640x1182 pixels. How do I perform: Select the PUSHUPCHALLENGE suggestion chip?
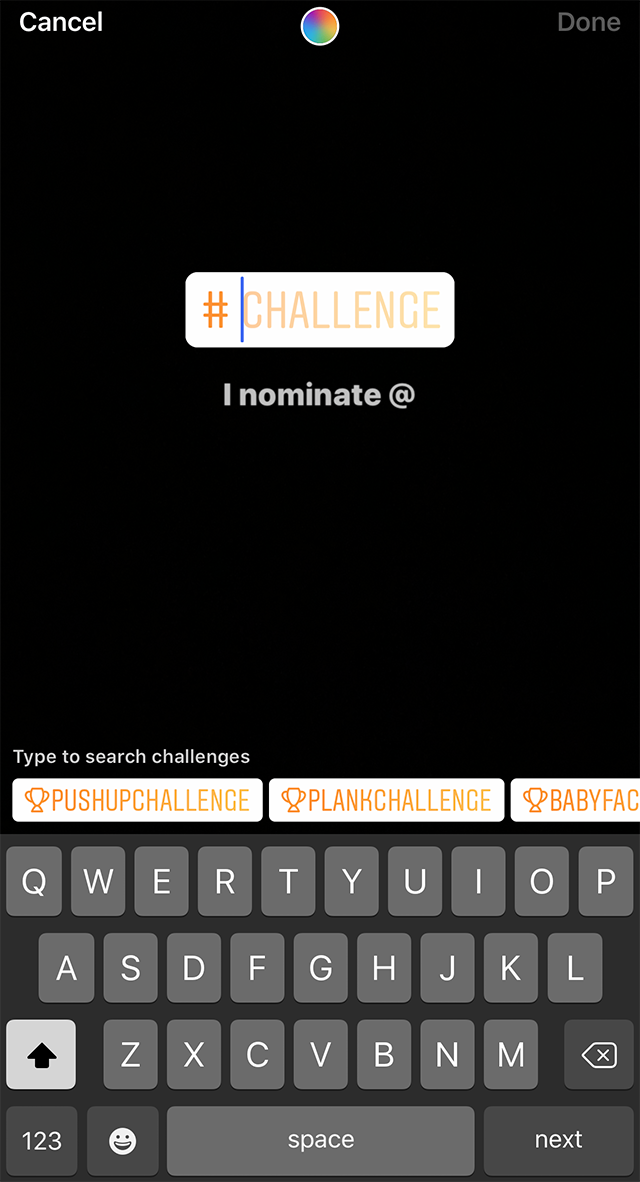pos(138,800)
